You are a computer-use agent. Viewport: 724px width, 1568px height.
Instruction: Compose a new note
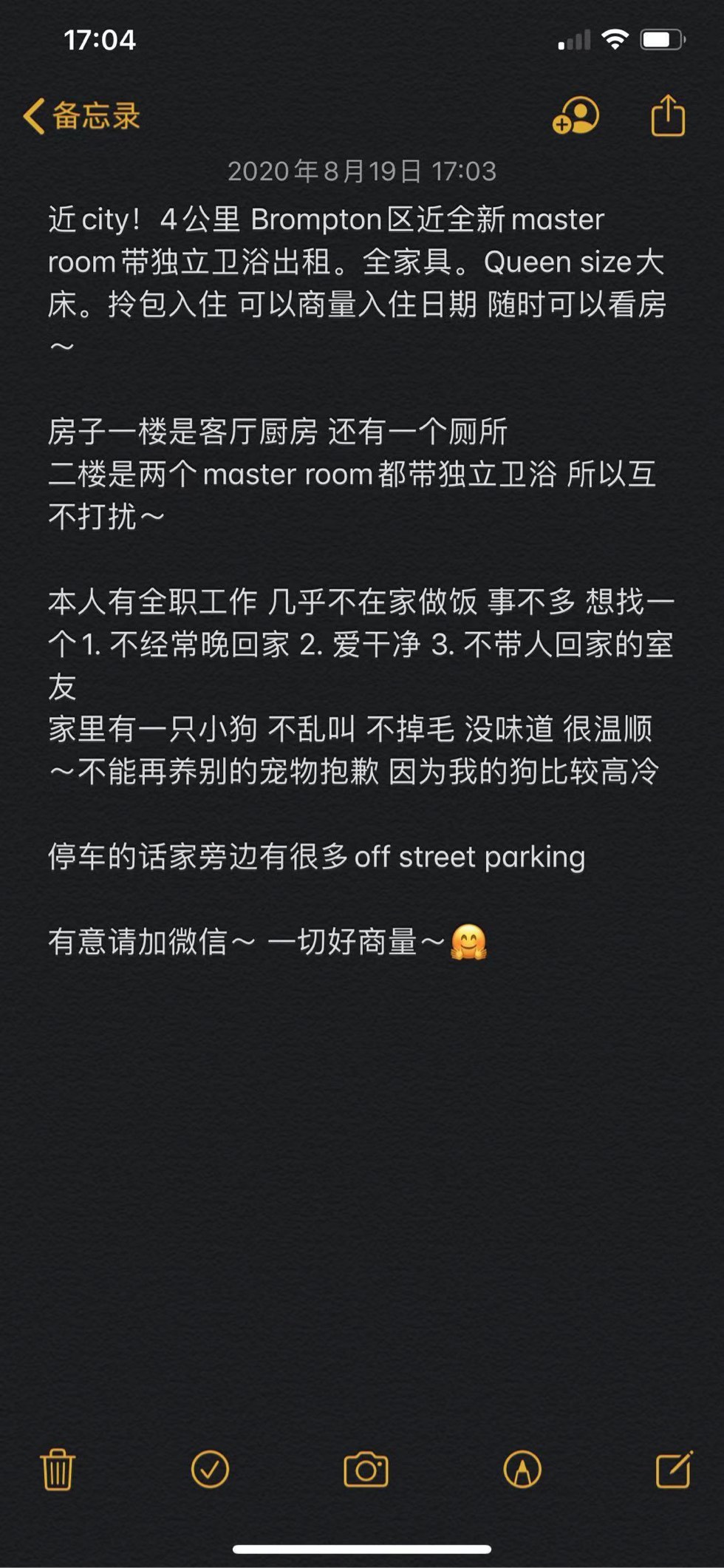pyautogui.click(x=673, y=1469)
